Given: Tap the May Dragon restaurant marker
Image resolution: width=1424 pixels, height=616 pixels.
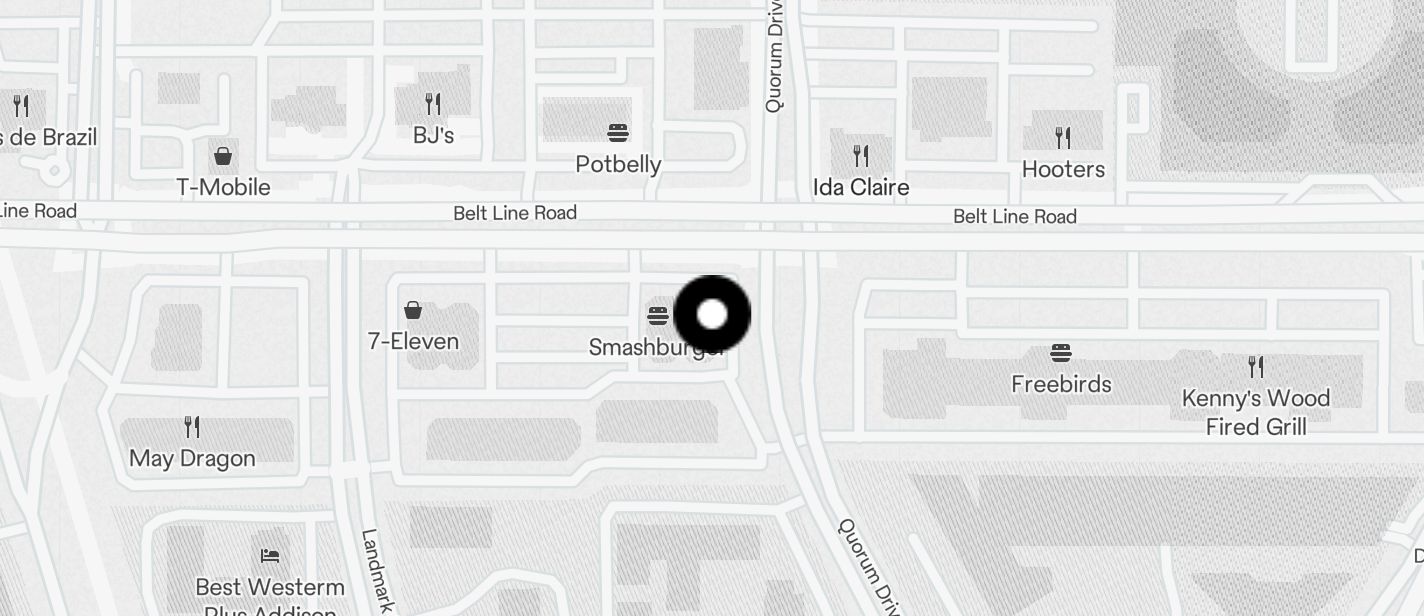Looking at the screenshot, I should point(192,428).
